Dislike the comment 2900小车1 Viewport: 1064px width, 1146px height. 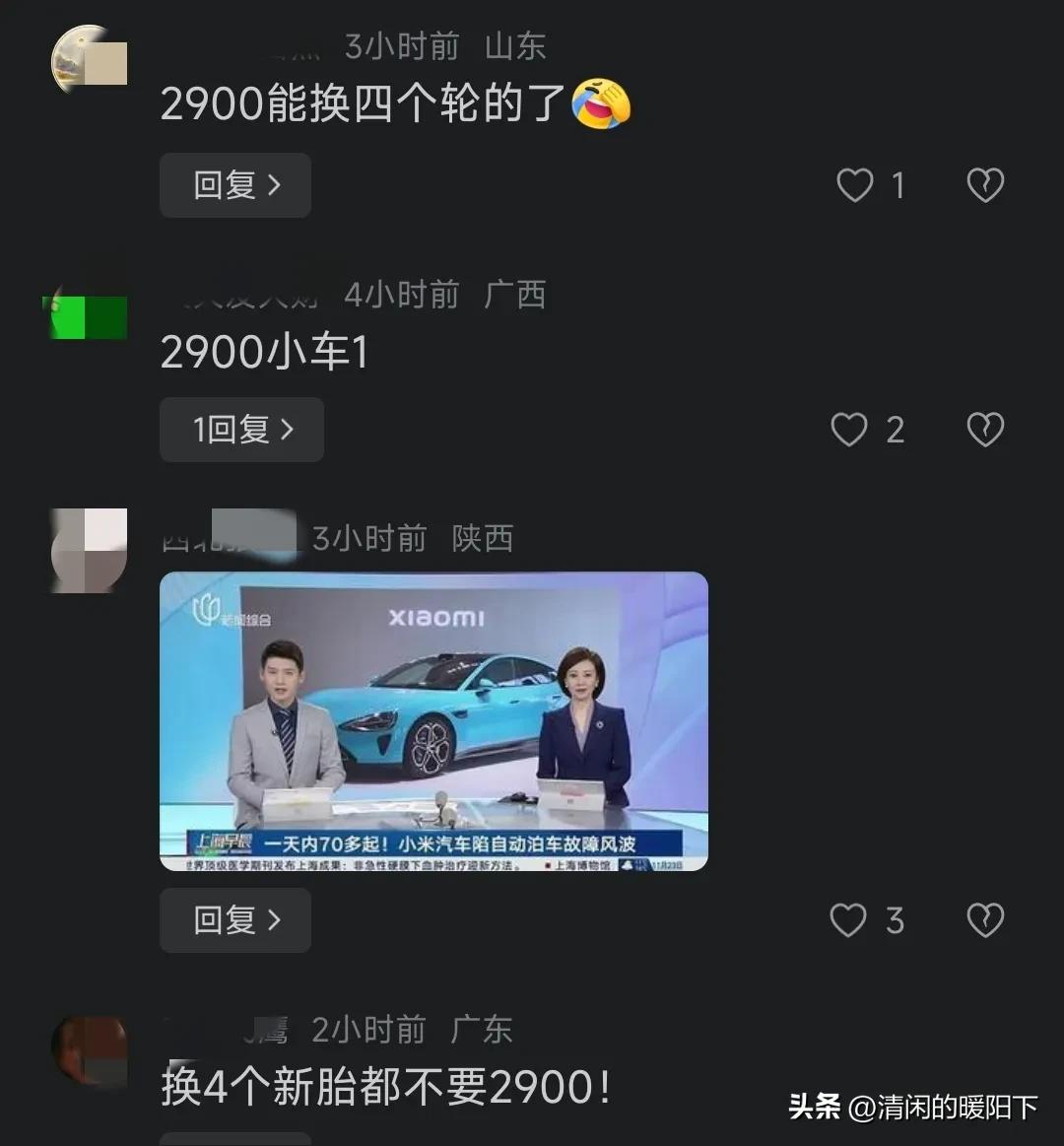[985, 430]
